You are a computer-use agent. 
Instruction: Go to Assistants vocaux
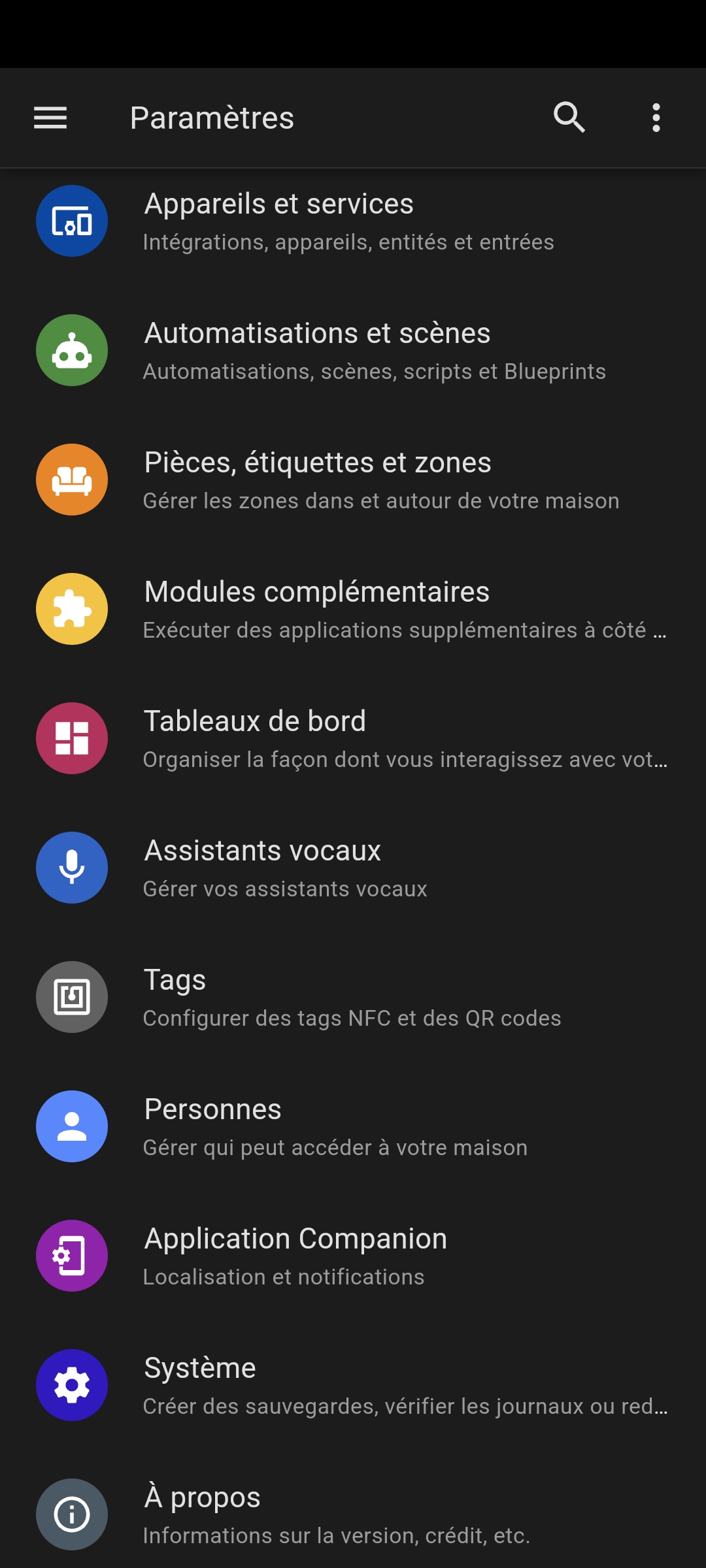coord(353,868)
